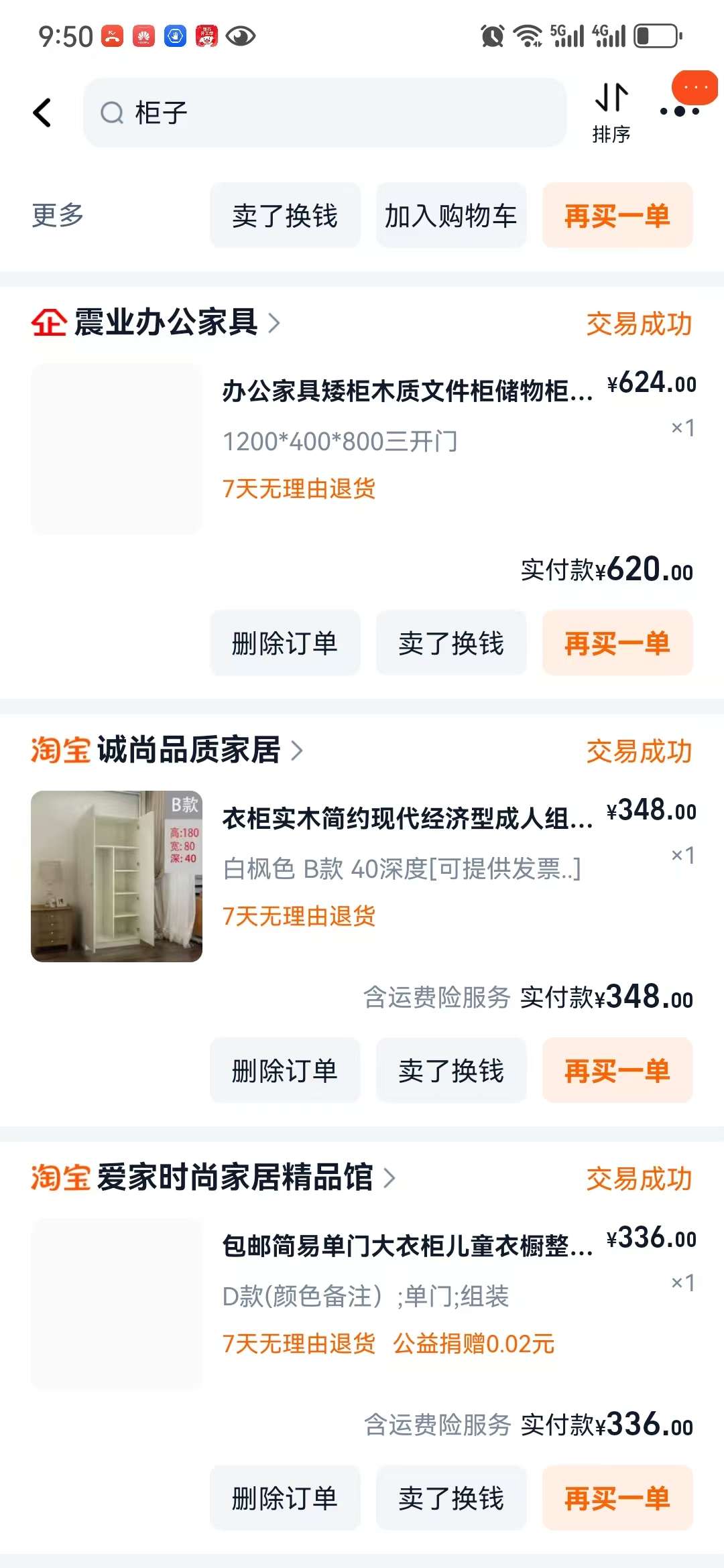Screen dimensions: 724x1568
Task: Open the 排序 sort options
Action: click(x=611, y=114)
